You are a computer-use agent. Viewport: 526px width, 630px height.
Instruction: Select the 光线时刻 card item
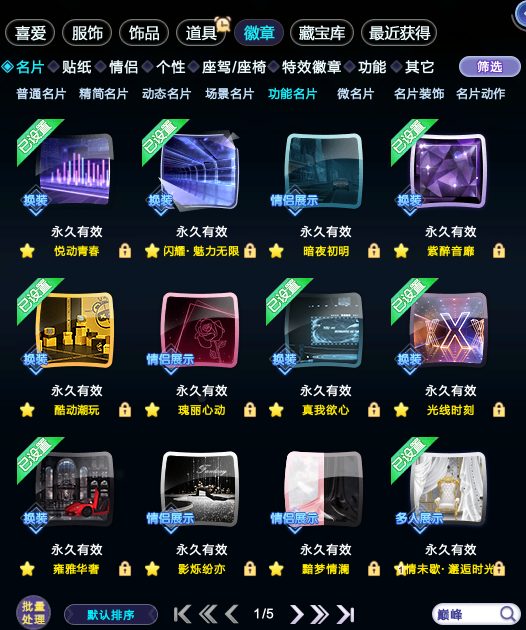point(448,329)
